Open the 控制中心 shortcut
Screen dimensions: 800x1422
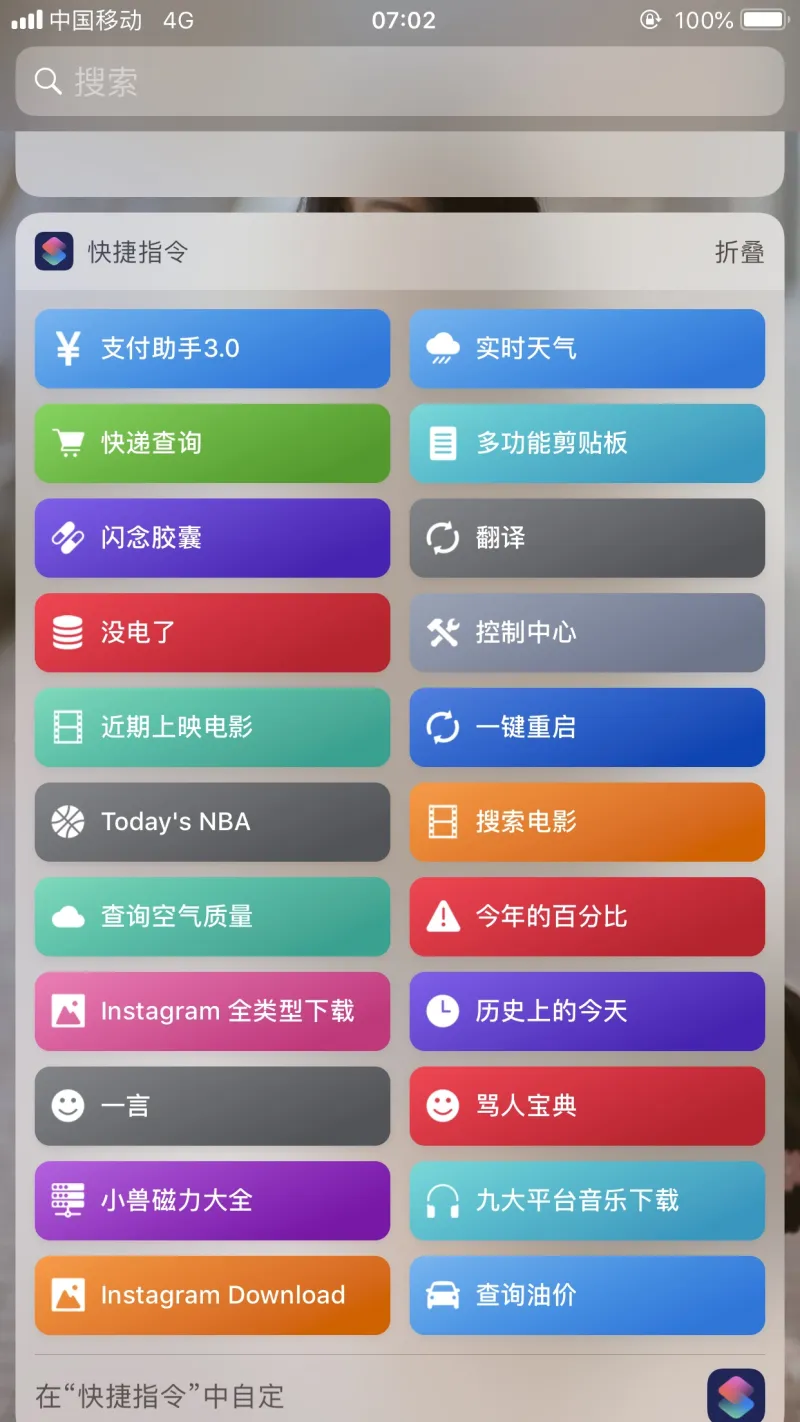587,632
